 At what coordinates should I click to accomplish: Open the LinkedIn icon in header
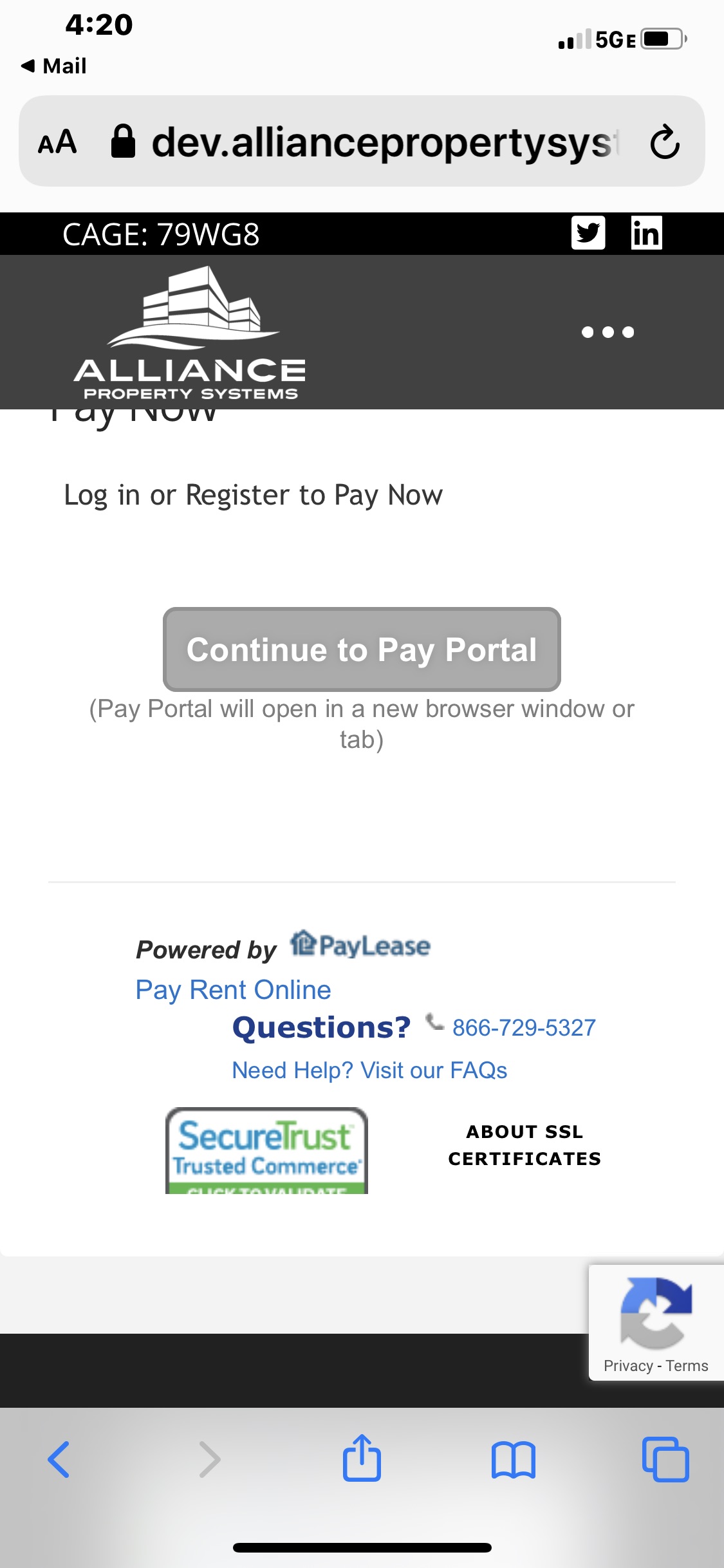646,232
